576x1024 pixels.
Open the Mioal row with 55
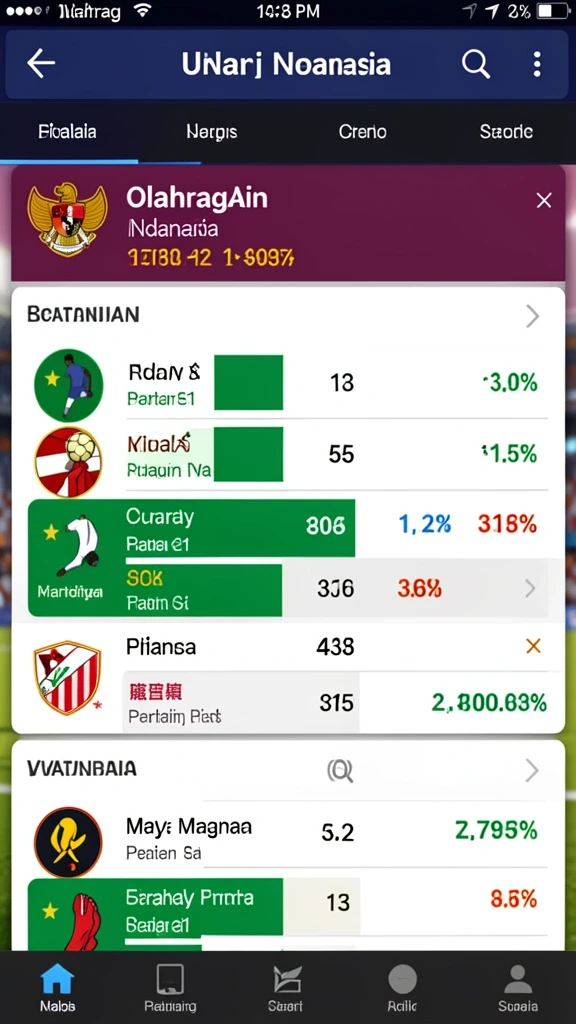click(x=288, y=454)
